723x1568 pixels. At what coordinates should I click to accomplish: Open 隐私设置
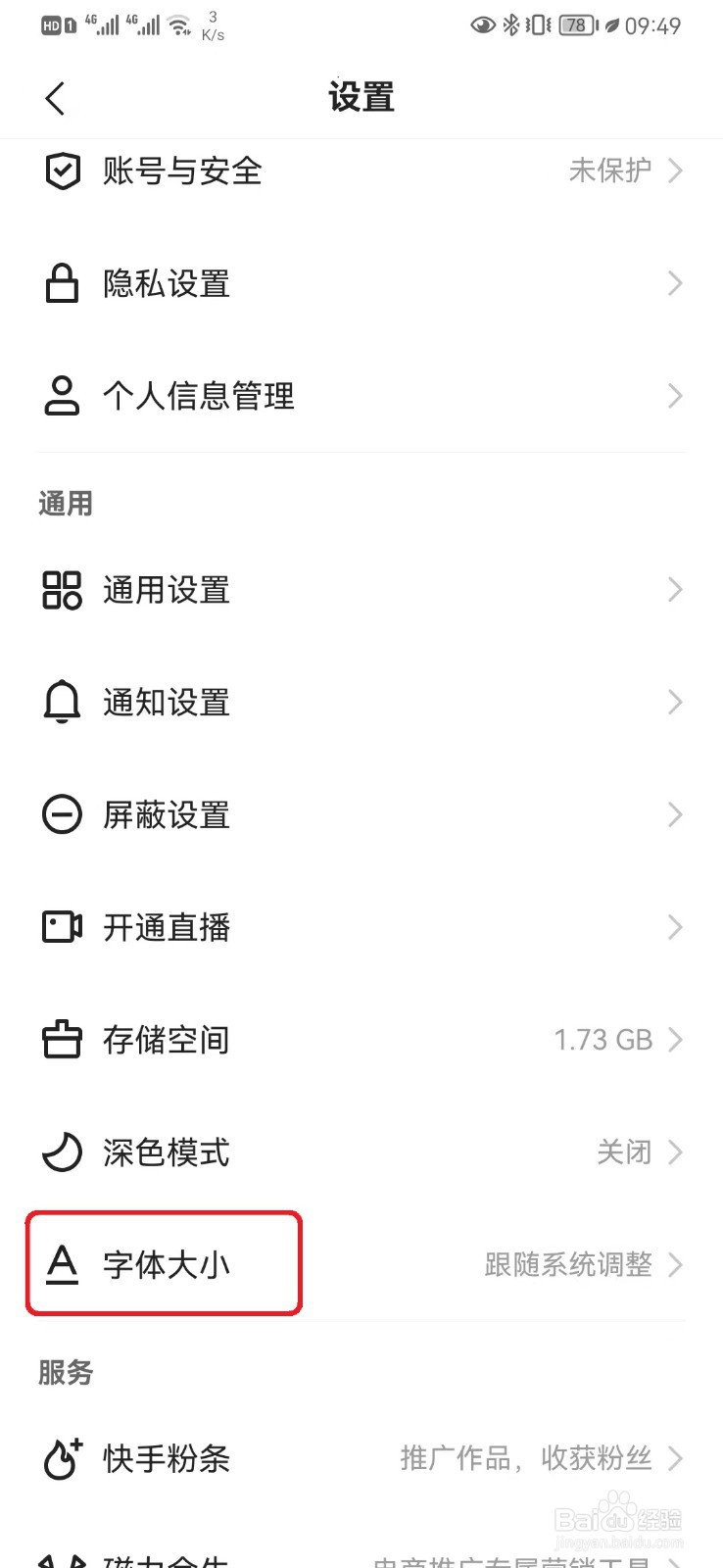pos(361,284)
